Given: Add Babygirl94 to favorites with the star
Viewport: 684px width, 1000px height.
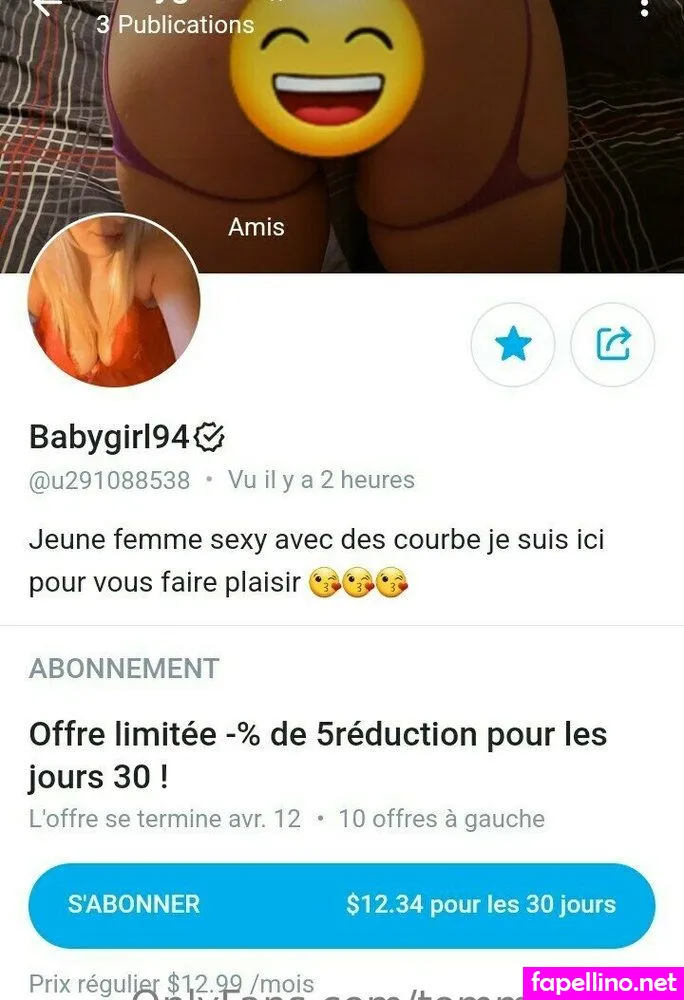Looking at the screenshot, I should point(513,345).
